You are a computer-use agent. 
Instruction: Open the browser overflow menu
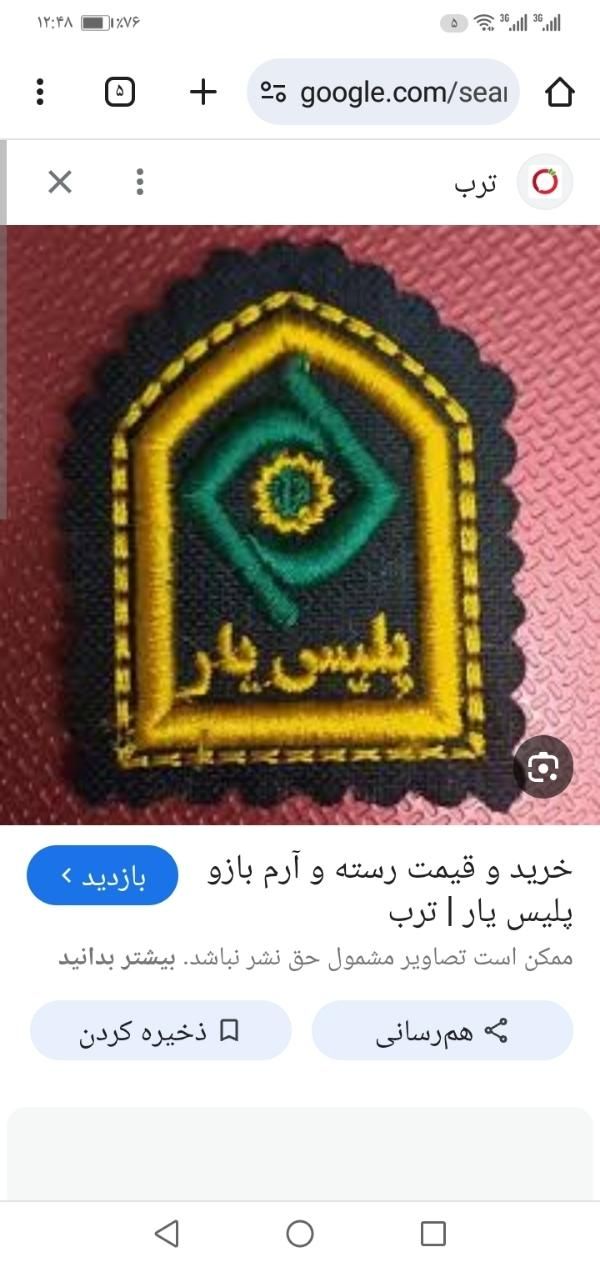(x=40, y=92)
